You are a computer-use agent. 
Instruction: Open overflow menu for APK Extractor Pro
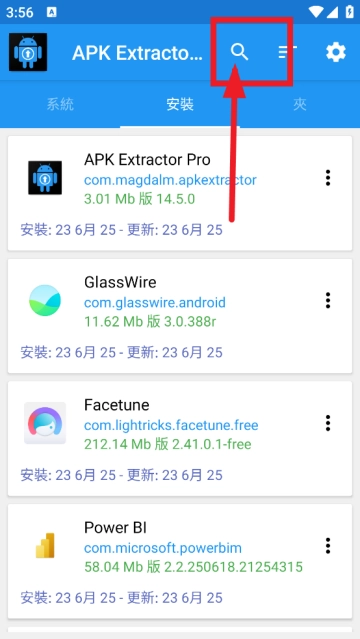tap(328, 178)
